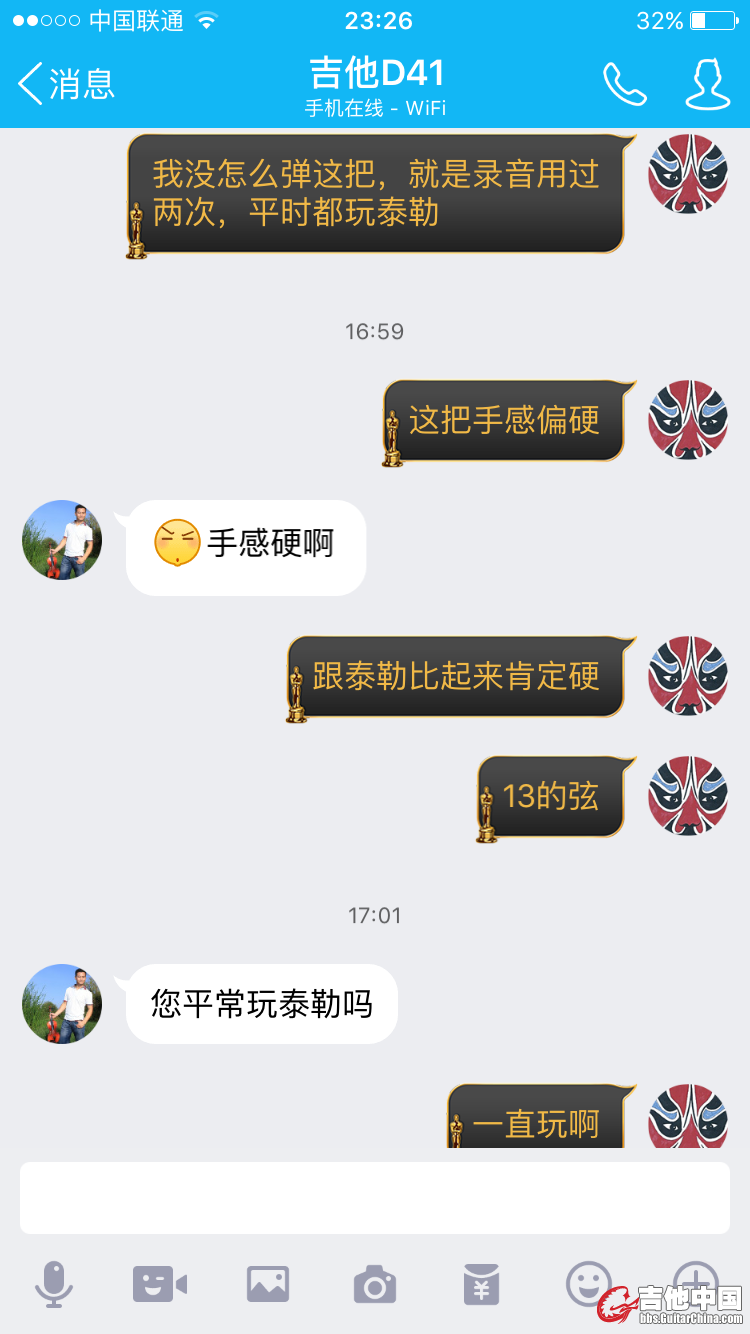This screenshot has width=750, height=1334.
Task: Open the short video recorder icon
Action: [x=160, y=1284]
